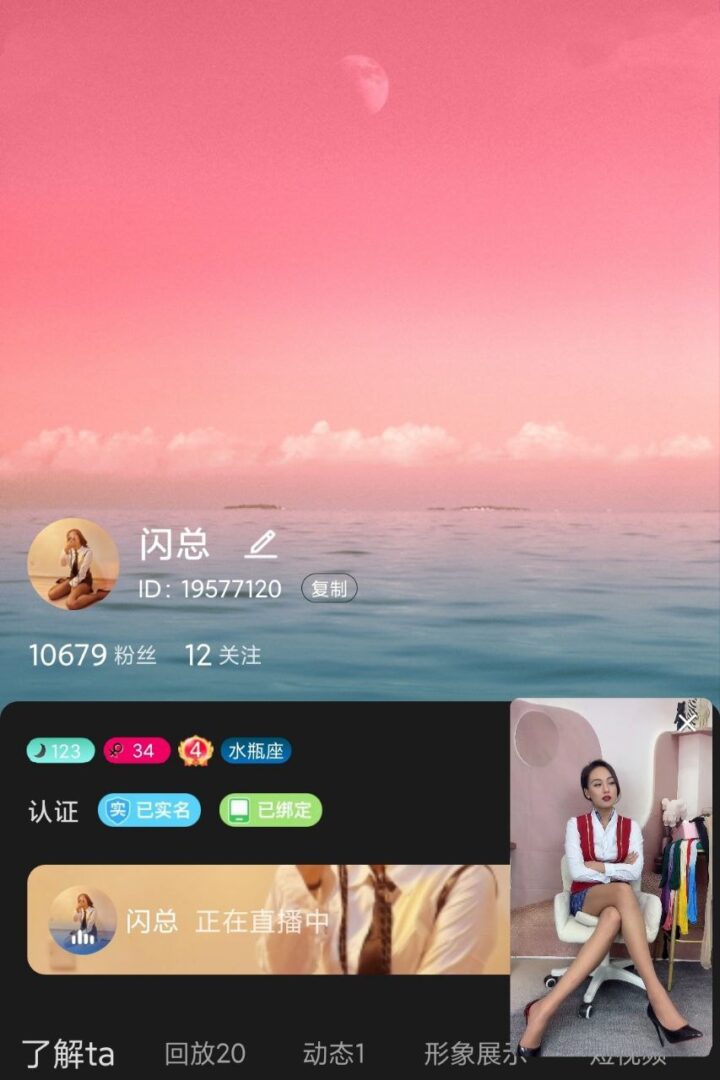Close the floating live video window
This screenshot has width=720, height=1080.
click(x=687, y=720)
